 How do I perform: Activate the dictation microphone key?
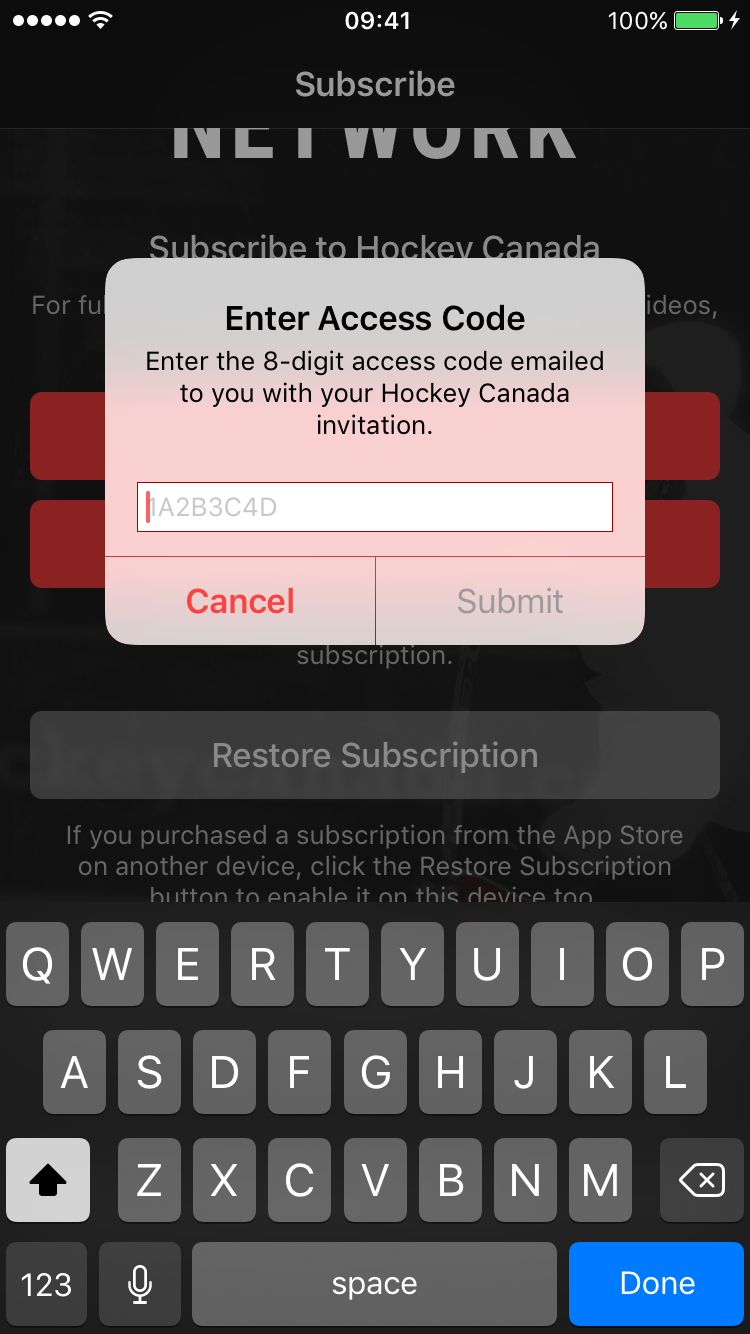140,1284
